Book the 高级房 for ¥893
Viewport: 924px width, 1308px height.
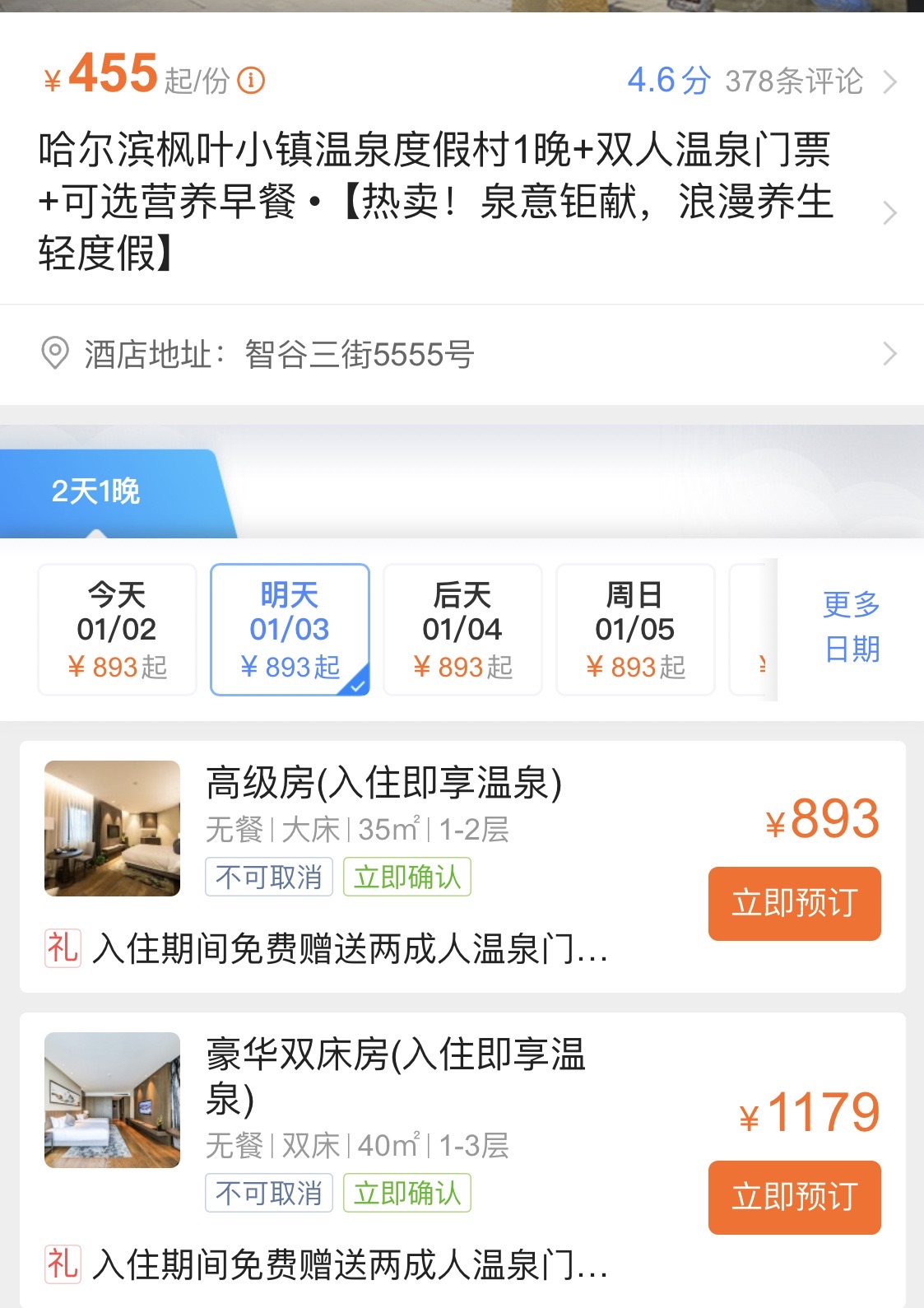(x=794, y=903)
